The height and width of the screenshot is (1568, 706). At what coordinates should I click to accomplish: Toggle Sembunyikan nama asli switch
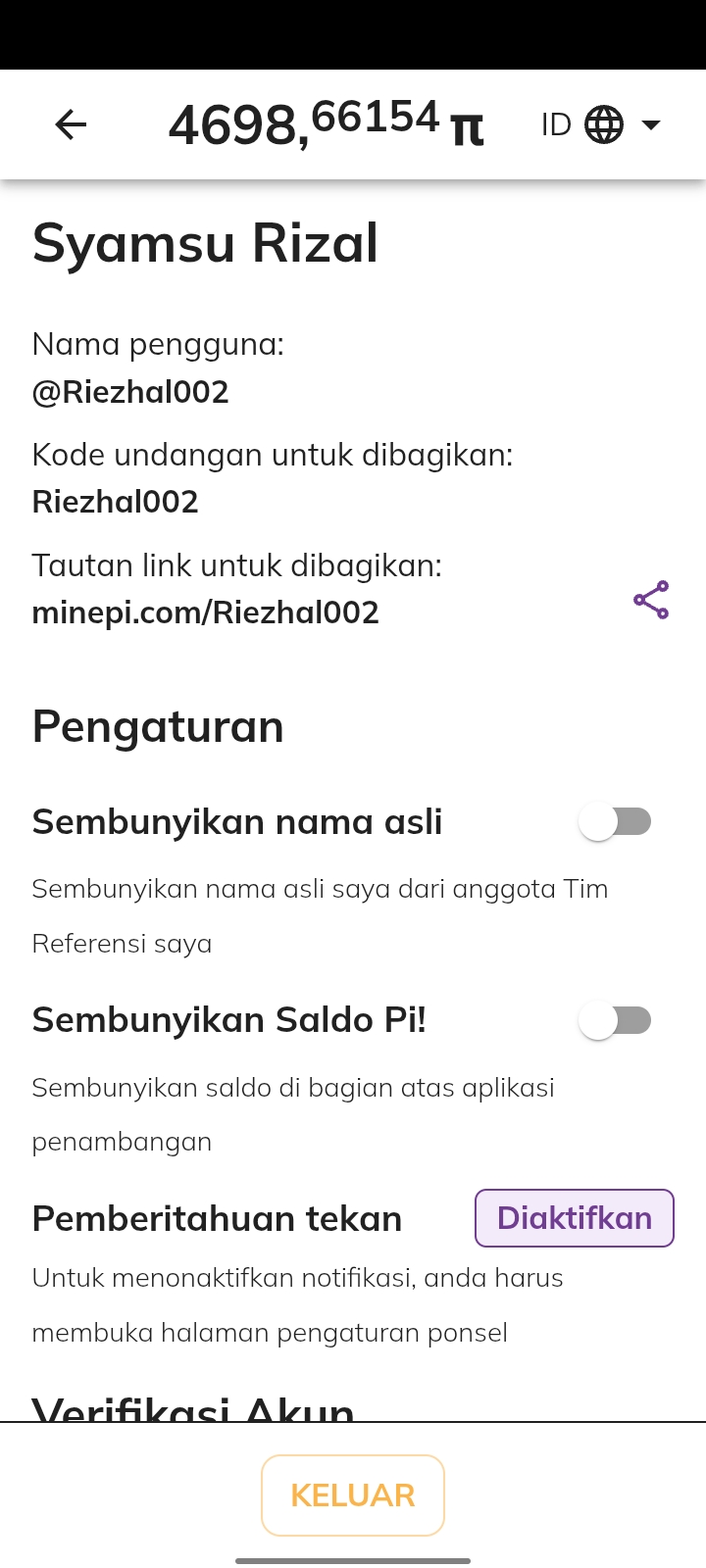pos(615,822)
